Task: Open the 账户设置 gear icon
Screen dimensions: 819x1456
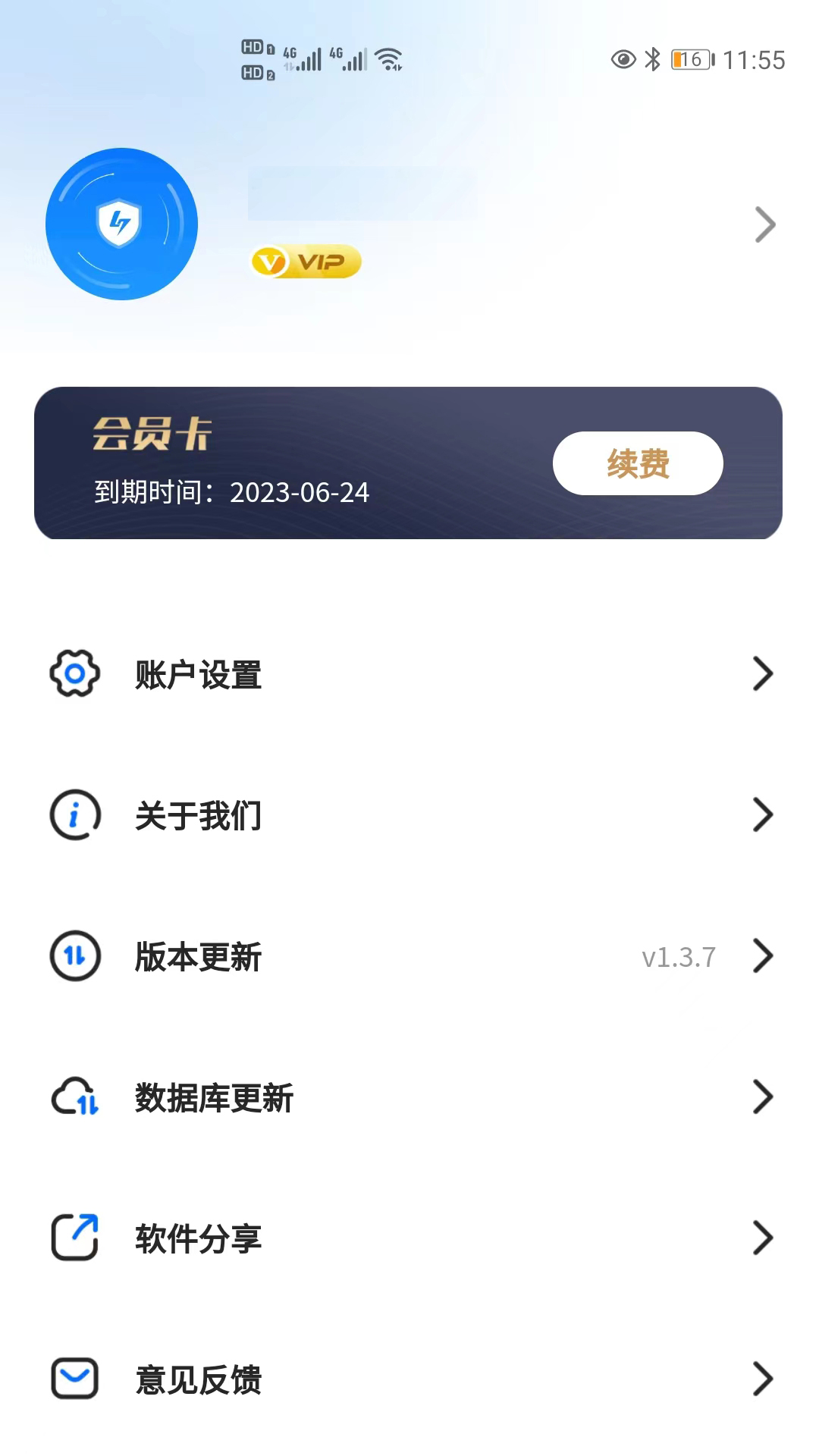Action: pos(74,674)
